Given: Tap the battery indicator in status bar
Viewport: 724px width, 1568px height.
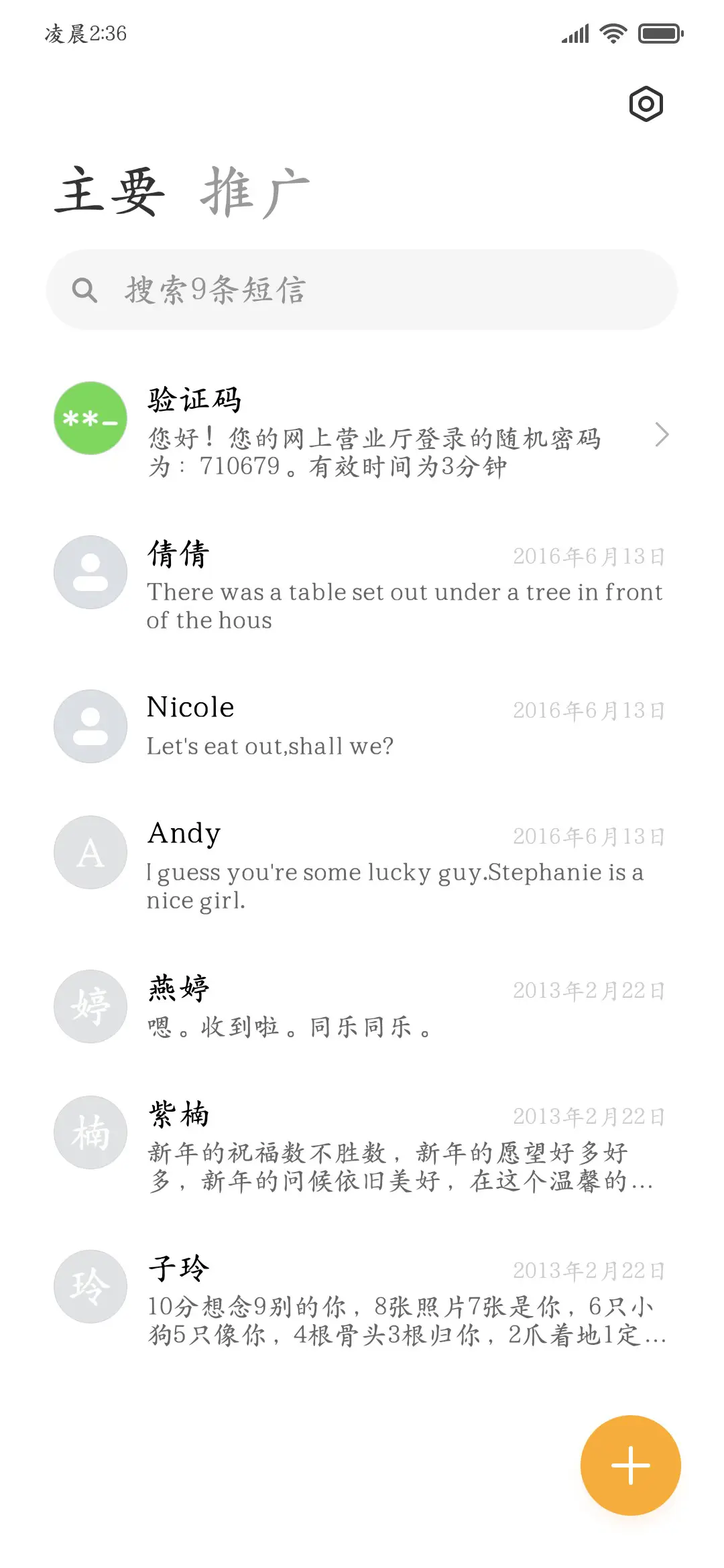Looking at the screenshot, I should click(660, 32).
